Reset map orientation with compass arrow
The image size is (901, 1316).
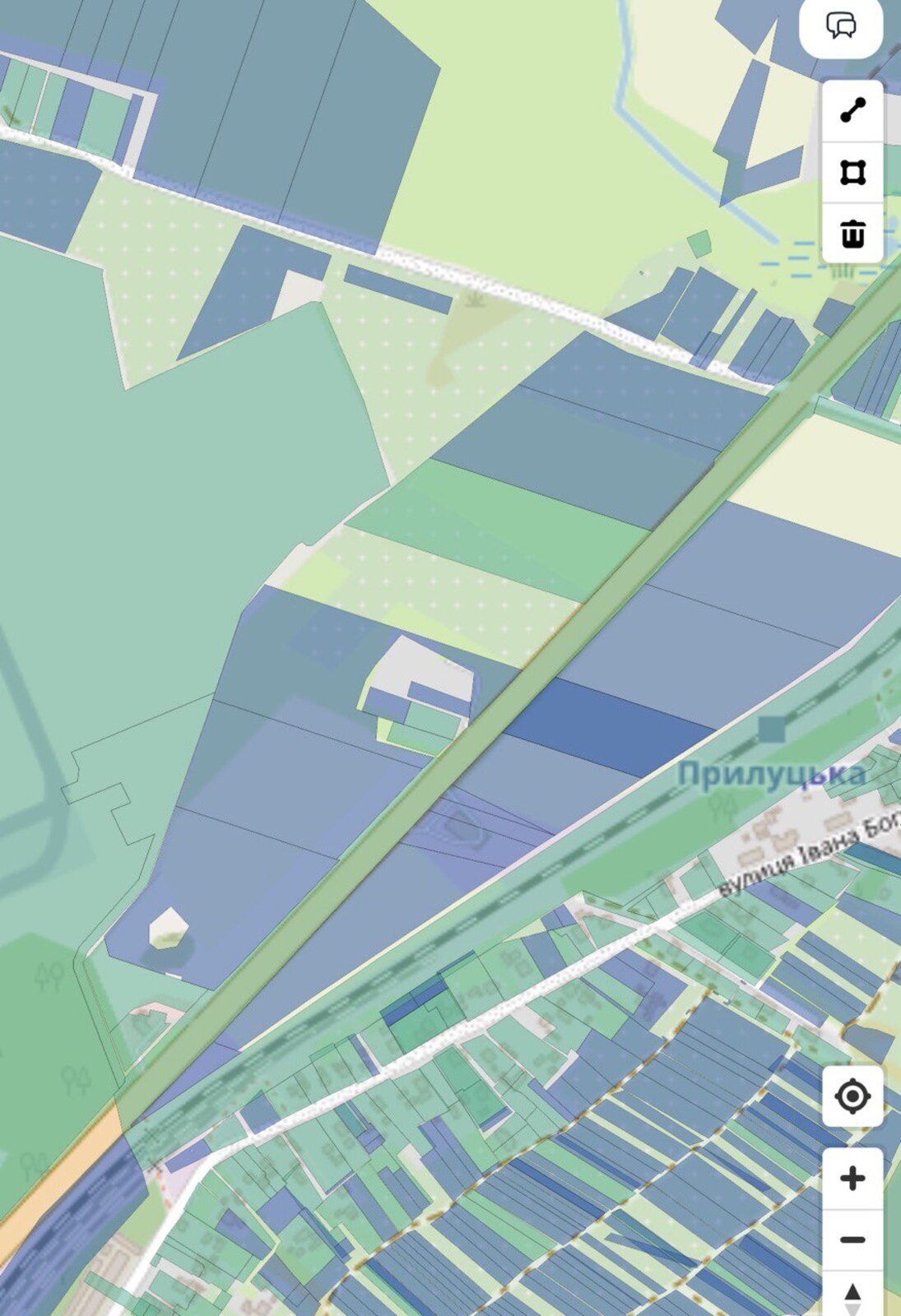852,1296
